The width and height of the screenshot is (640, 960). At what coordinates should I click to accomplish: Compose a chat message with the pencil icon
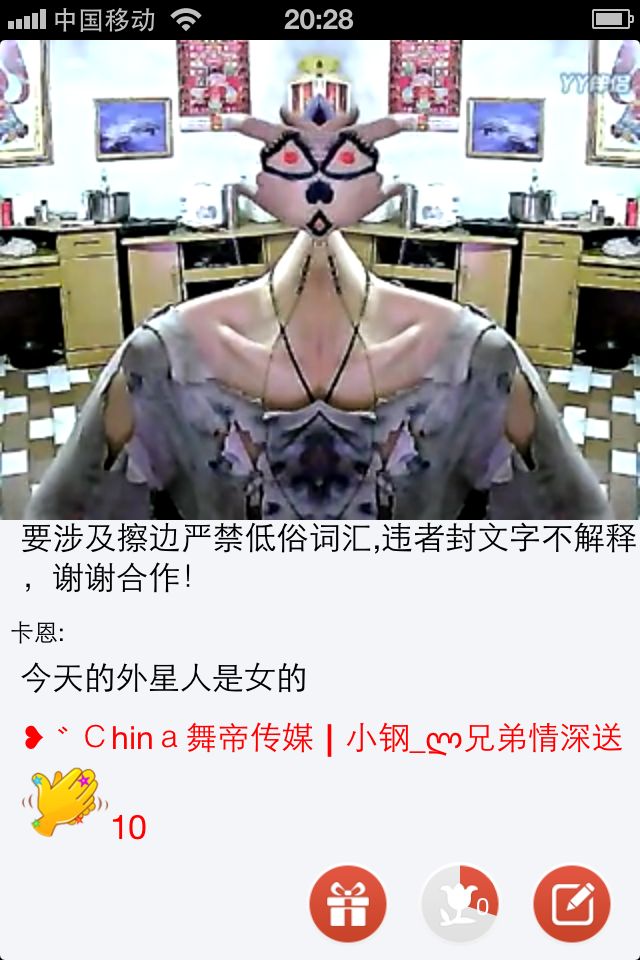572,903
